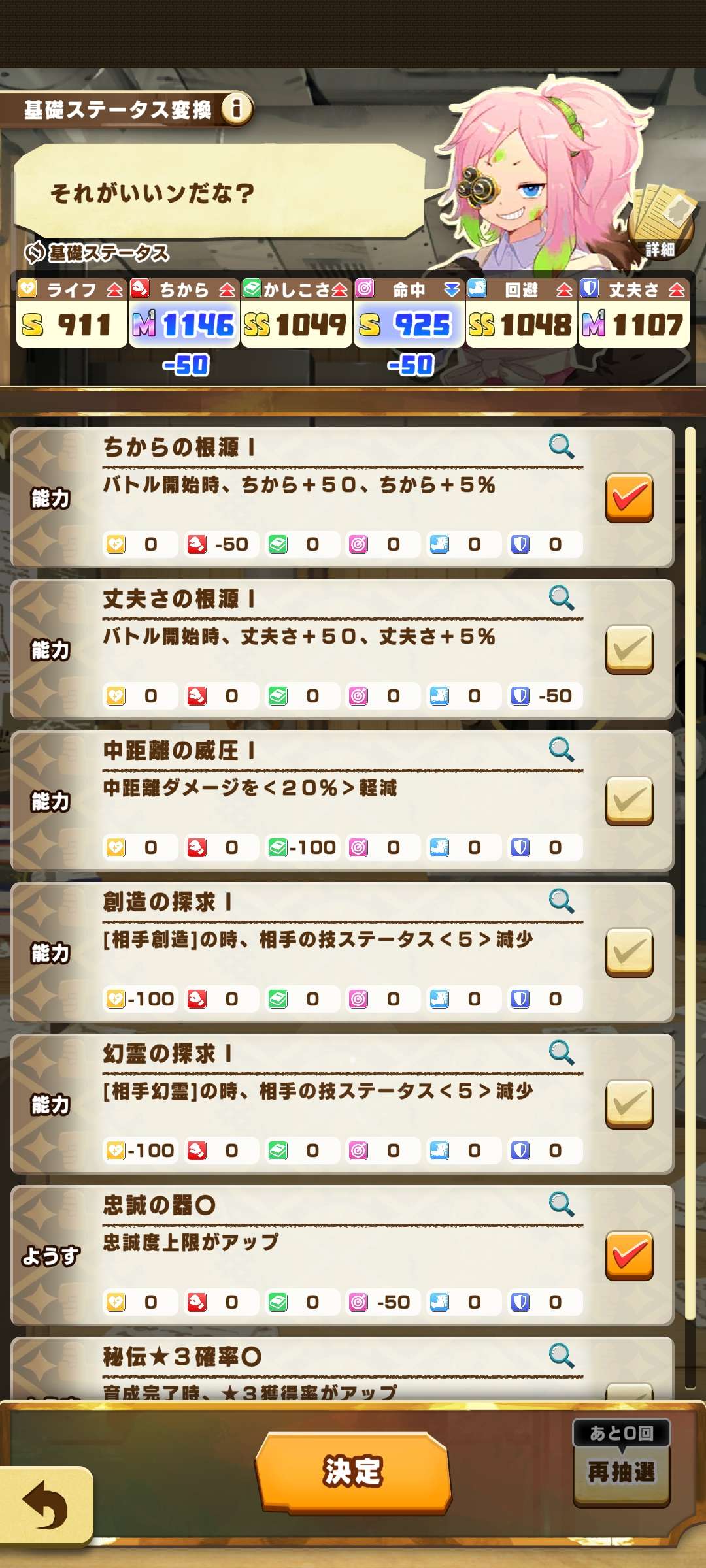Select the 中距離の威圧Ⅰ checkbox
This screenshot has width=706, height=1568.
[629, 801]
